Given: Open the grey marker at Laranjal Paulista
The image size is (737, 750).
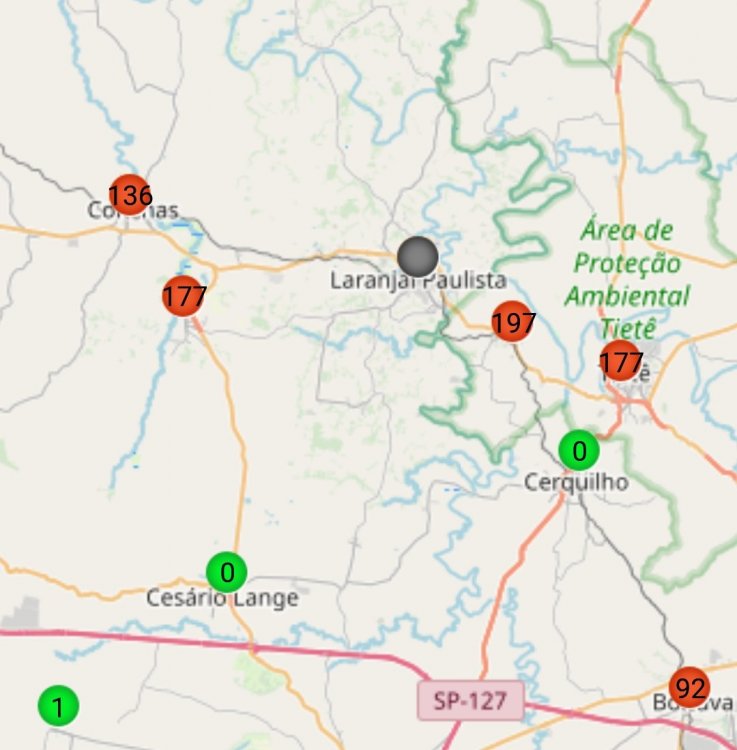Looking at the screenshot, I should tap(418, 257).
